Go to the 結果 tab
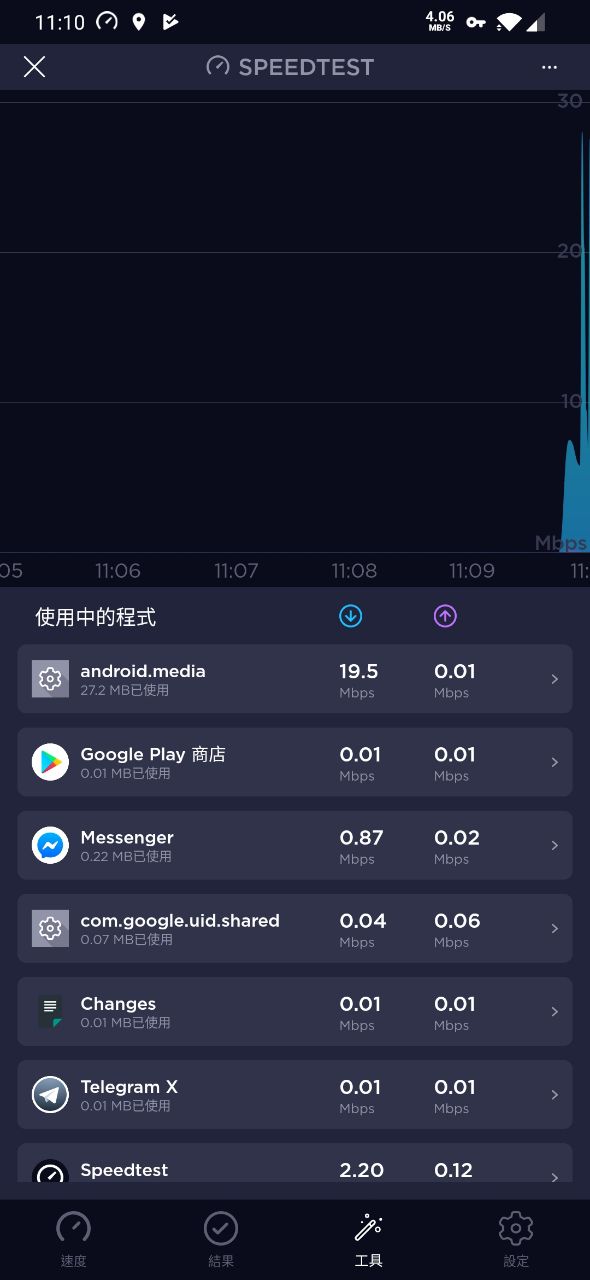 click(x=221, y=1240)
